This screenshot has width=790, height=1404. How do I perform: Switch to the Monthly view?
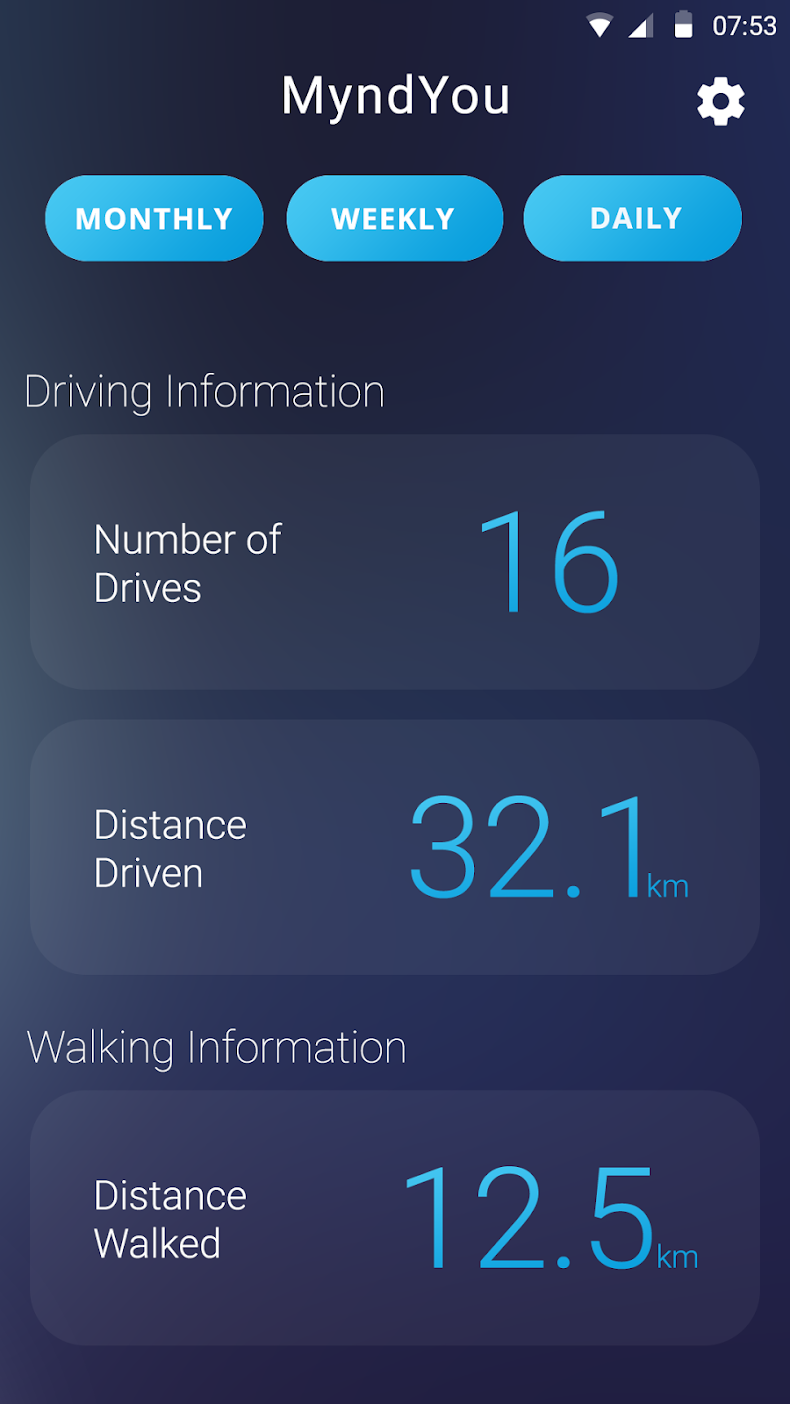pyautogui.click(x=154, y=219)
